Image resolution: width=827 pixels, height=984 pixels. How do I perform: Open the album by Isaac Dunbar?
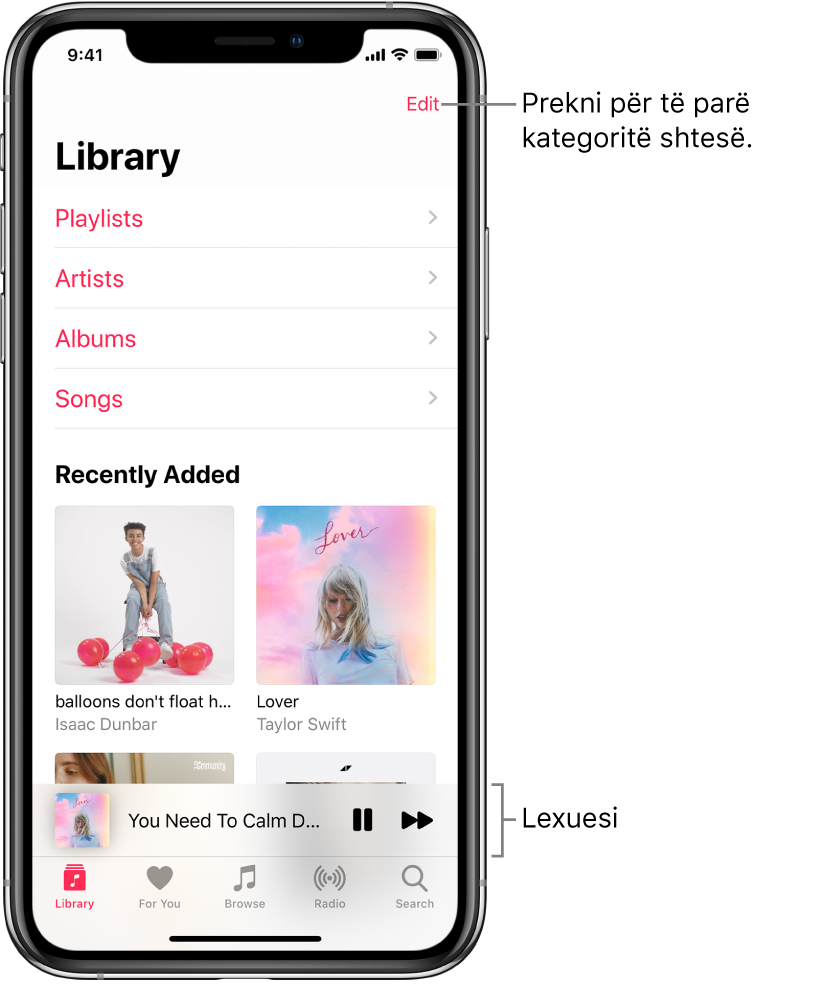144,595
